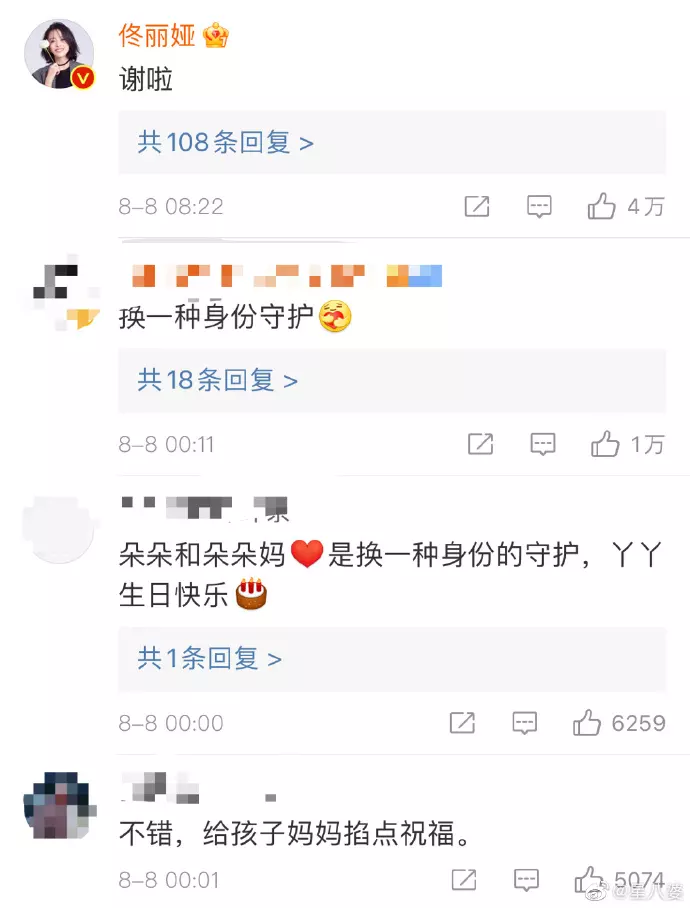This screenshot has width=690, height=908.
Task: Like 佟丽娅's comment with 4万 likes
Action: pos(602,207)
